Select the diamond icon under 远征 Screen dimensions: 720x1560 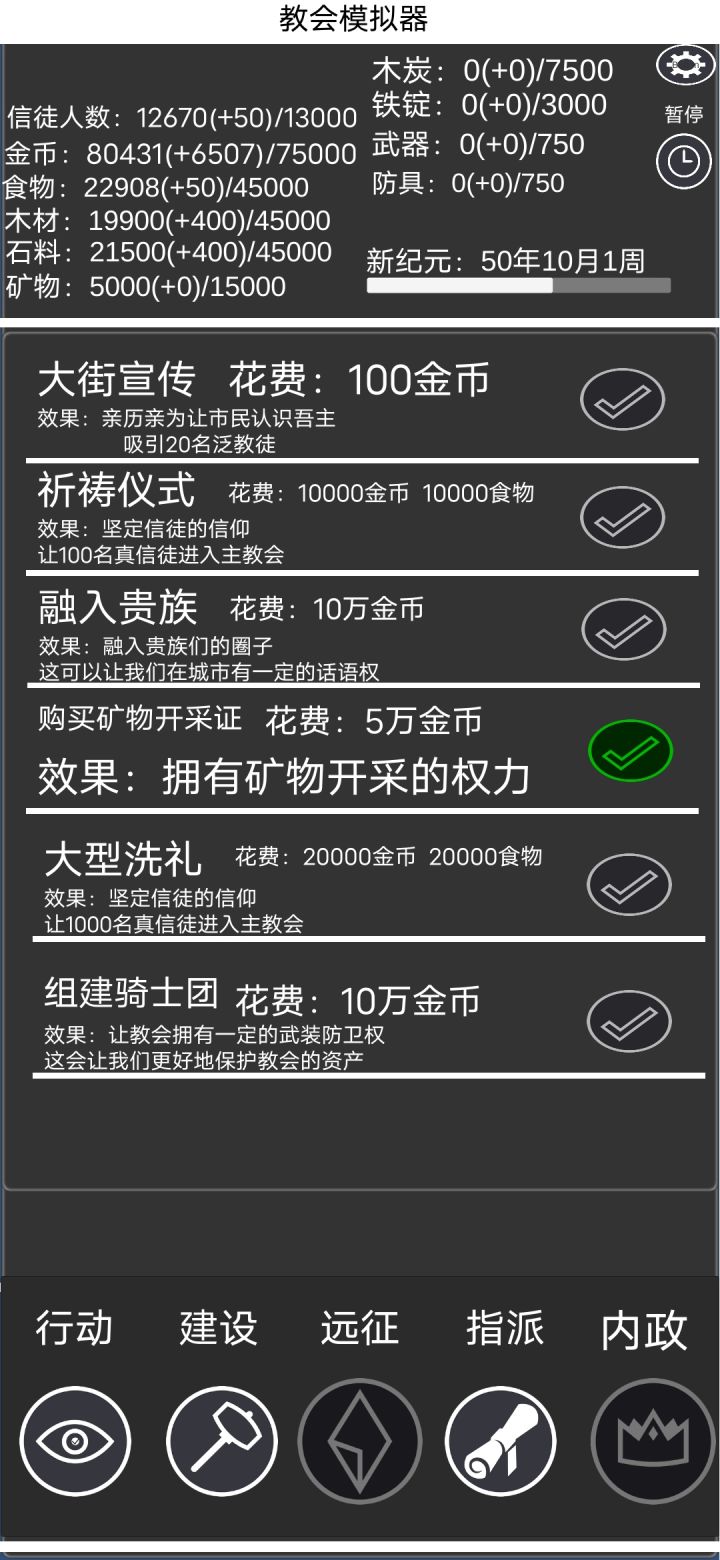pos(361,1440)
